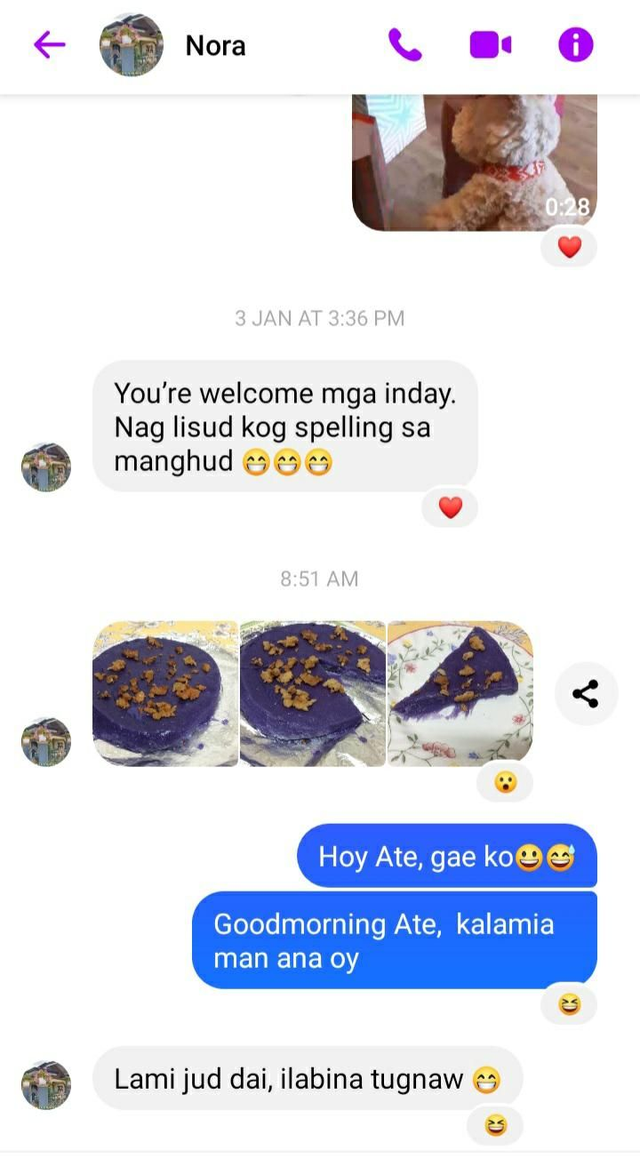Open conversation info for Nora
Image resolution: width=640 pixels, height=1157 pixels.
tap(575, 45)
